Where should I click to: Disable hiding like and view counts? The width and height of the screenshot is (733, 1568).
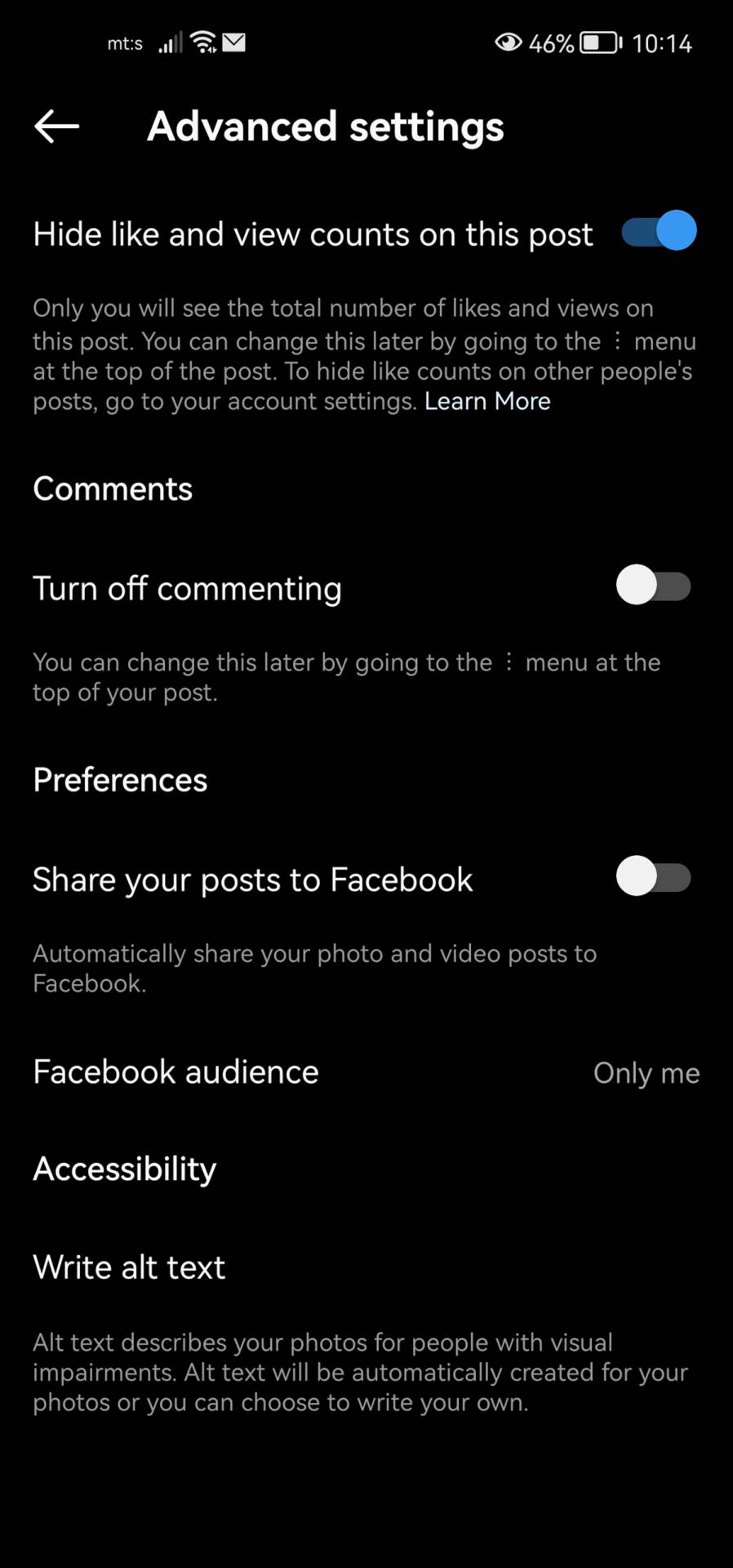point(658,231)
